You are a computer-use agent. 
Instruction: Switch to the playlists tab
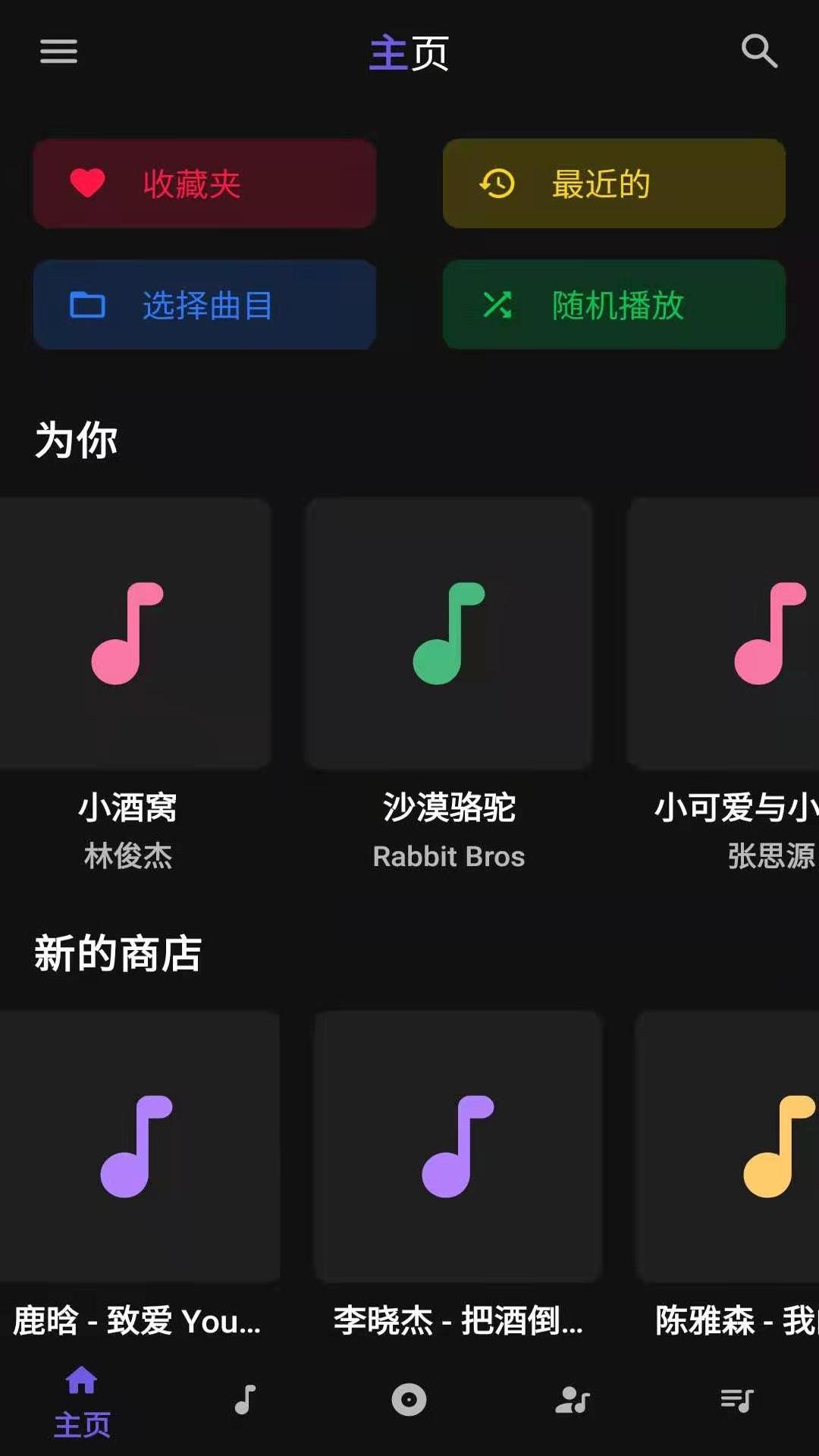(x=736, y=1400)
